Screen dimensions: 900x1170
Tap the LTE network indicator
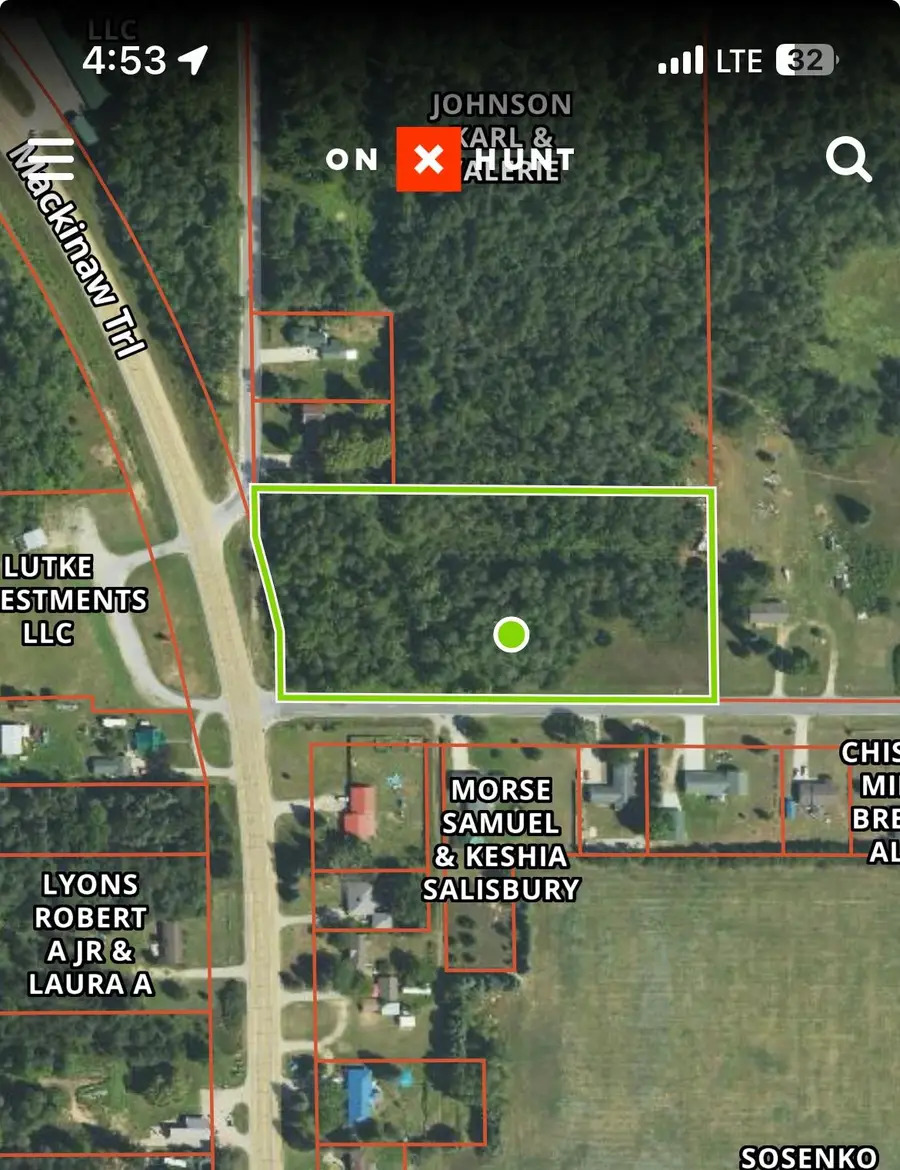(x=740, y=60)
